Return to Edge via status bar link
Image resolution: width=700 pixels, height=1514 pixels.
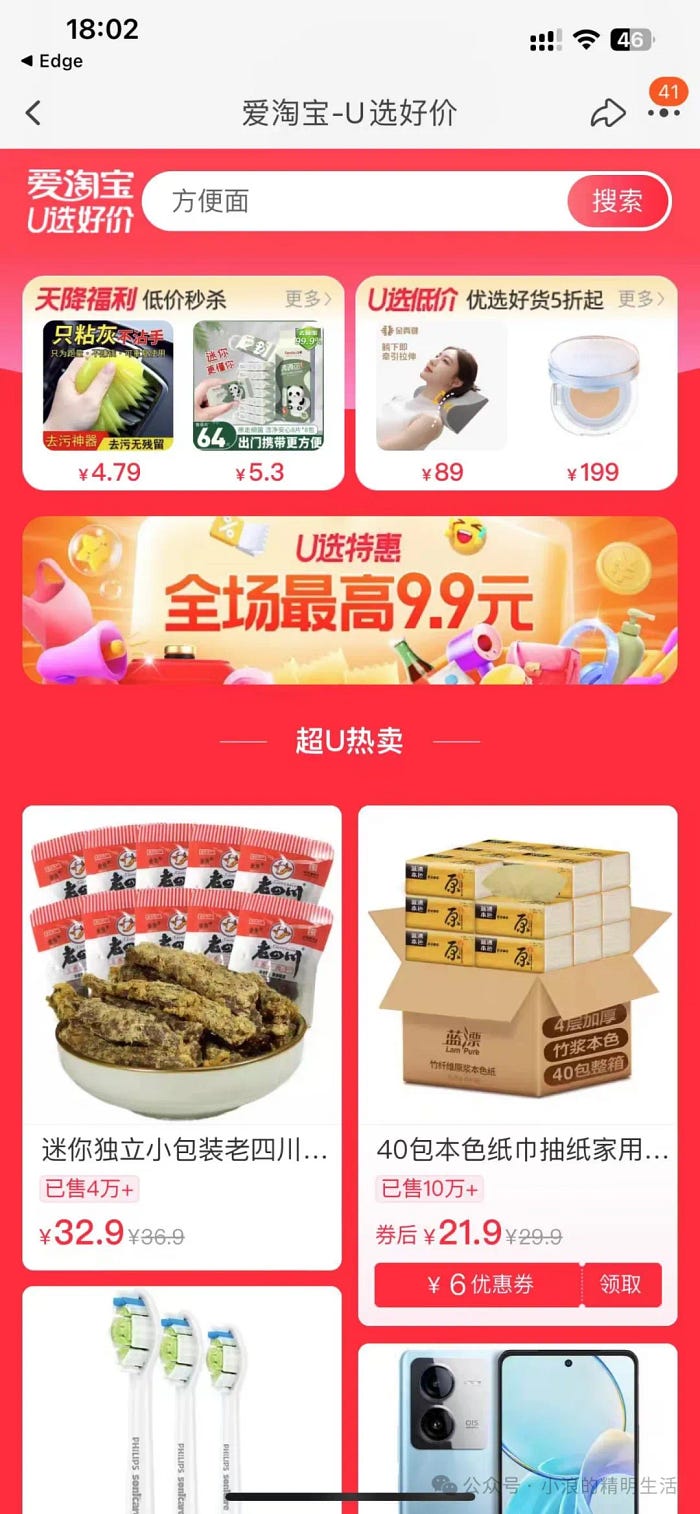tap(52, 61)
